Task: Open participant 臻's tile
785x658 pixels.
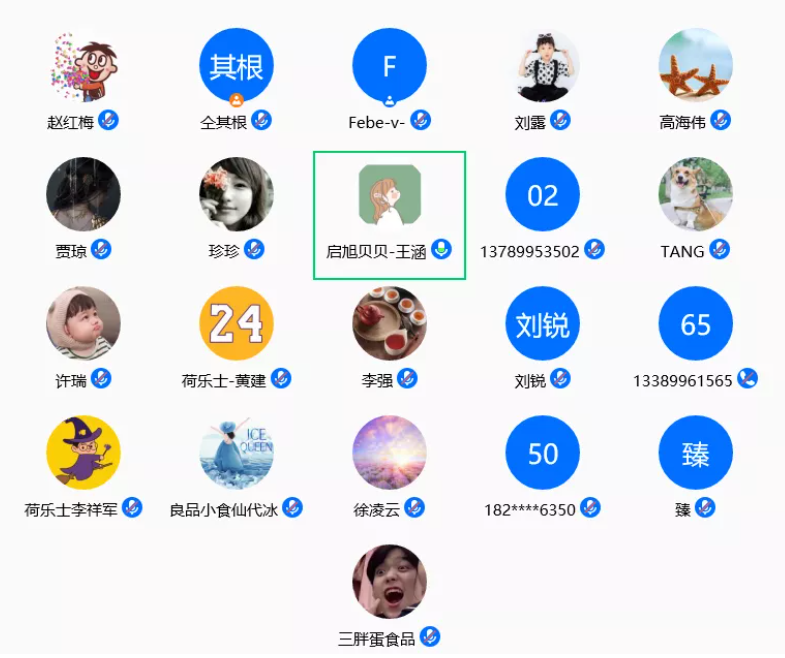Action: point(696,453)
